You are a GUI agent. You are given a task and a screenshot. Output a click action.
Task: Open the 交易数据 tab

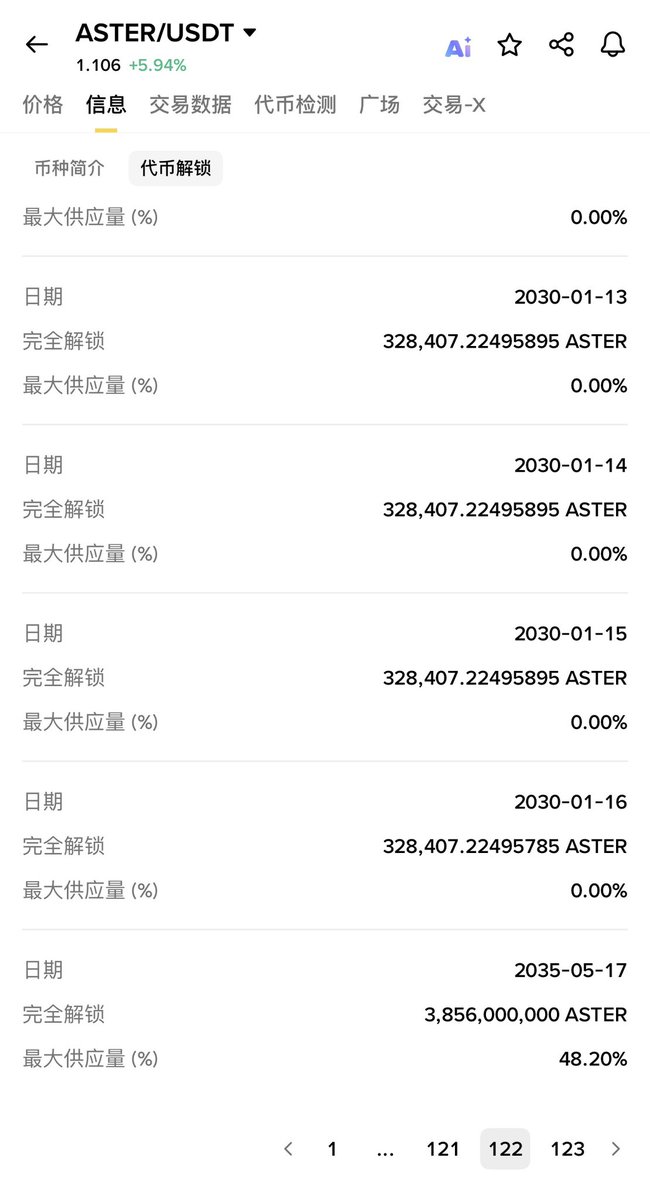(x=190, y=105)
